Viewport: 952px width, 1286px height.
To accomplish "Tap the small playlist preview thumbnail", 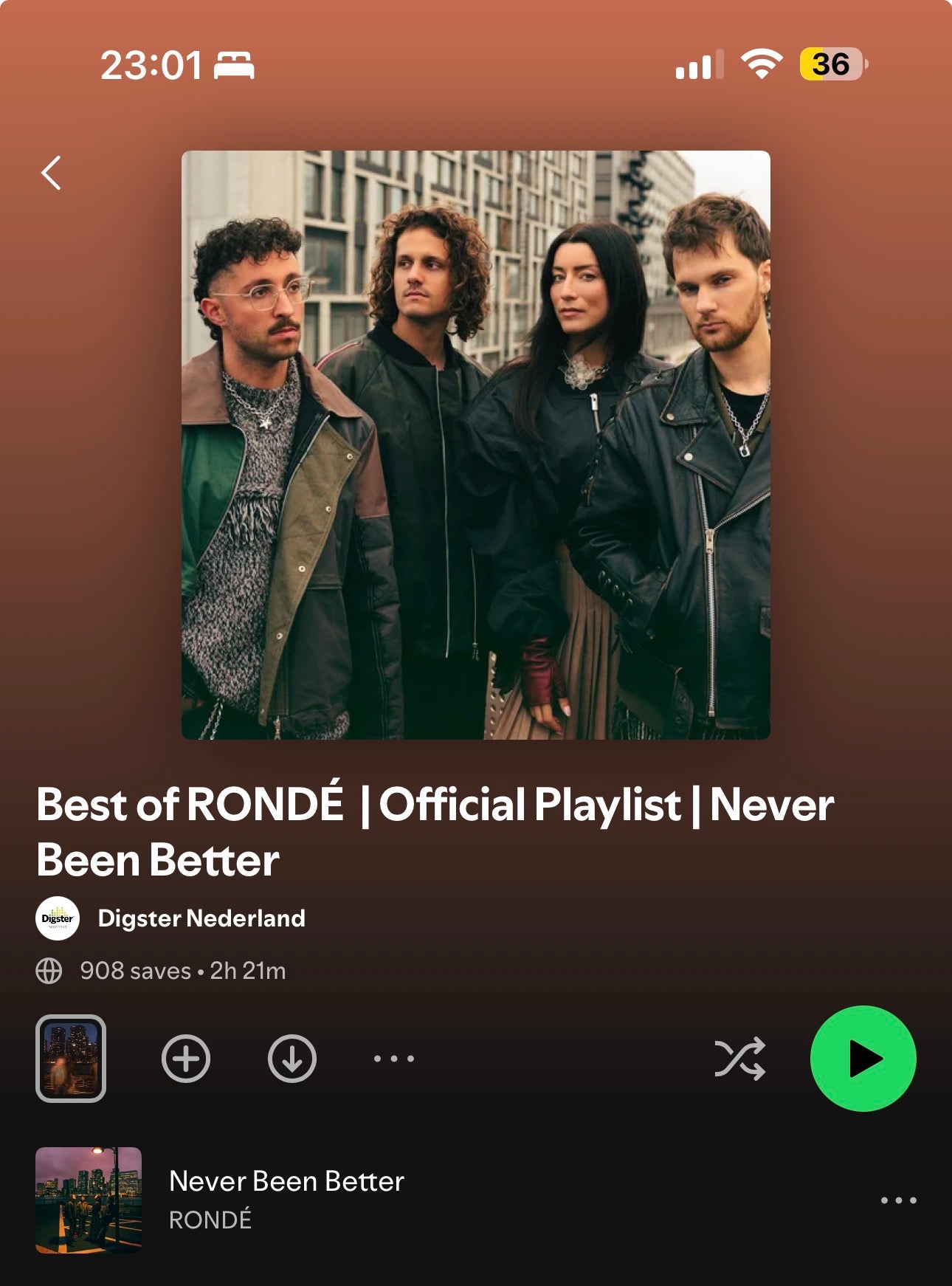I will coord(71,1059).
